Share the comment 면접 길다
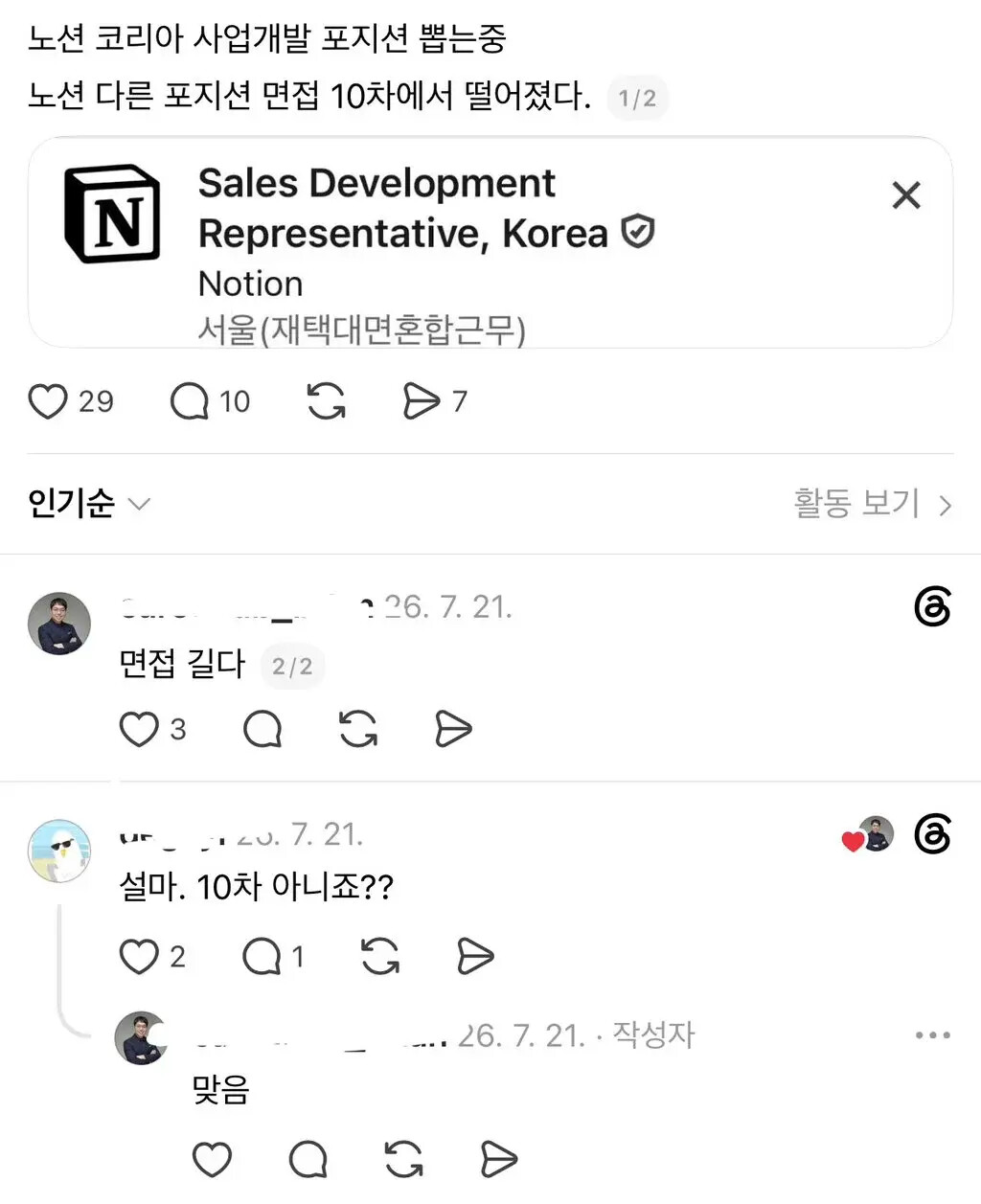The height and width of the screenshot is (1204, 981). 453,729
